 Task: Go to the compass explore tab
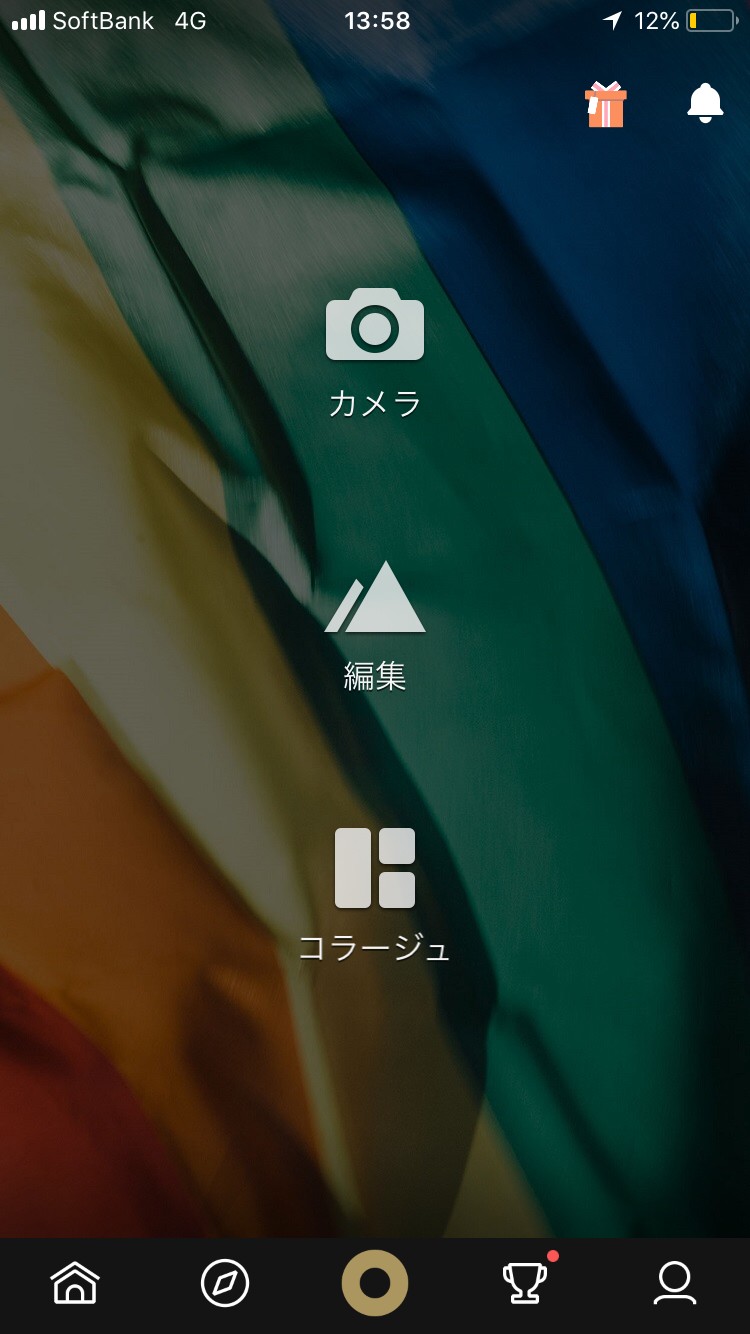coord(225,1283)
